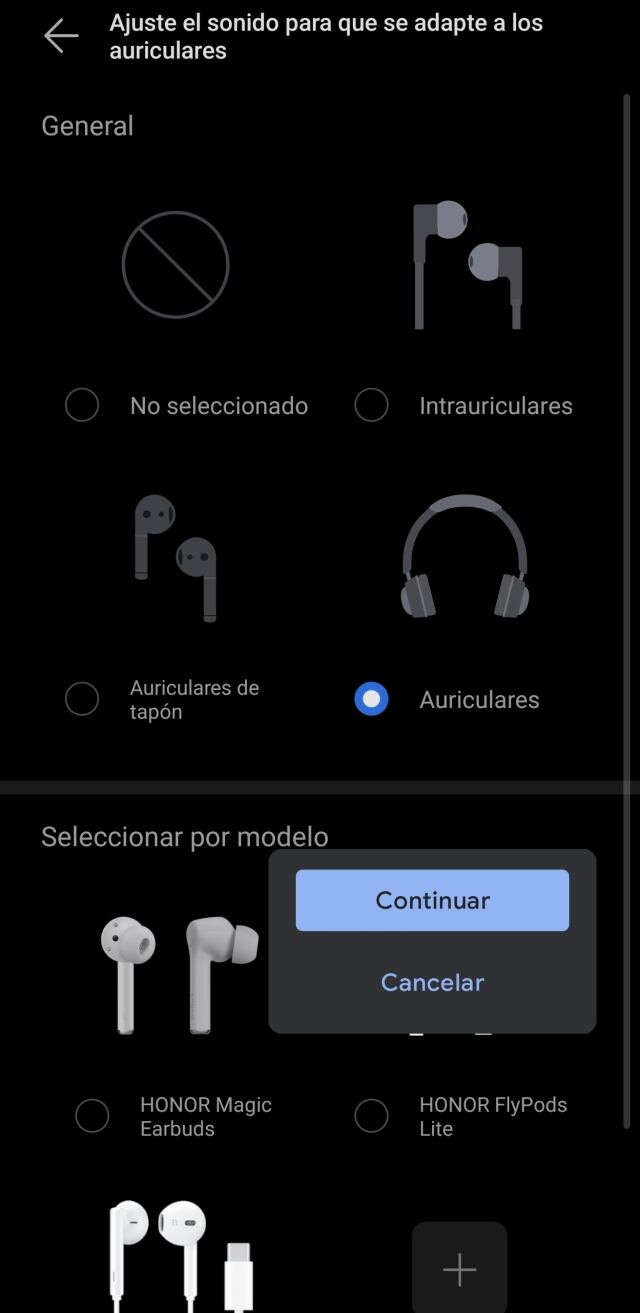Go back with the arrow icon
This screenshot has height=1313, width=640.
click(x=61, y=36)
